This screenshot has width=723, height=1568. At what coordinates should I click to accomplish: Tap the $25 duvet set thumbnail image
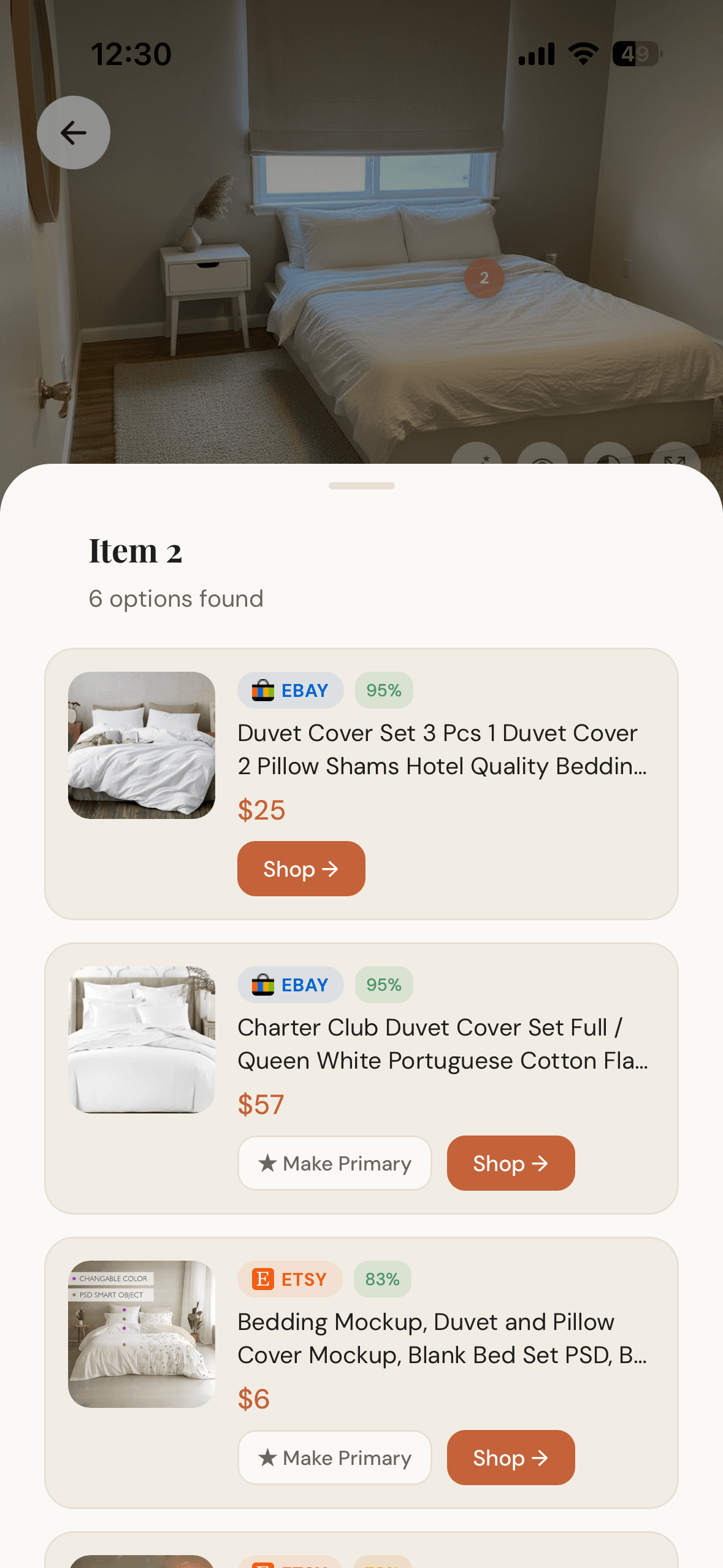pos(142,745)
